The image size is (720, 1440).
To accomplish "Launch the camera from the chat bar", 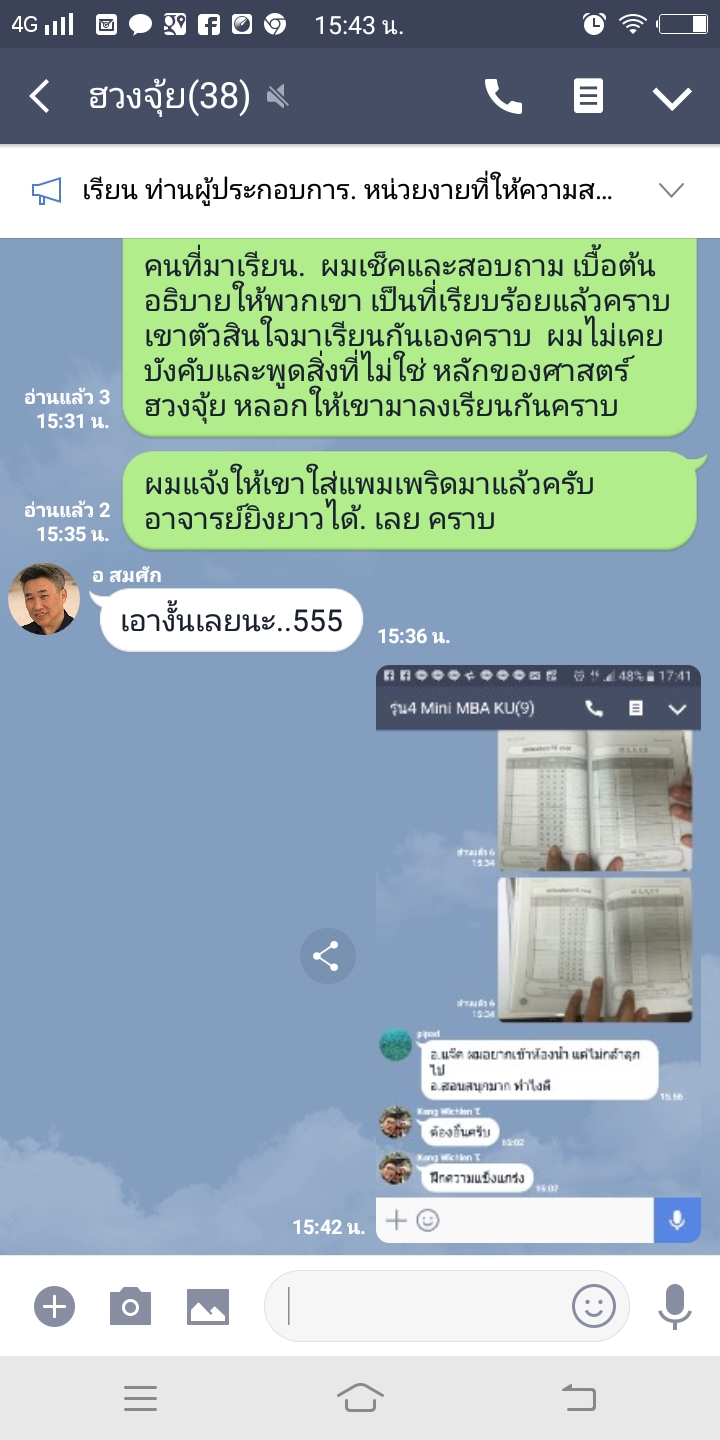I will pyautogui.click(x=130, y=1306).
